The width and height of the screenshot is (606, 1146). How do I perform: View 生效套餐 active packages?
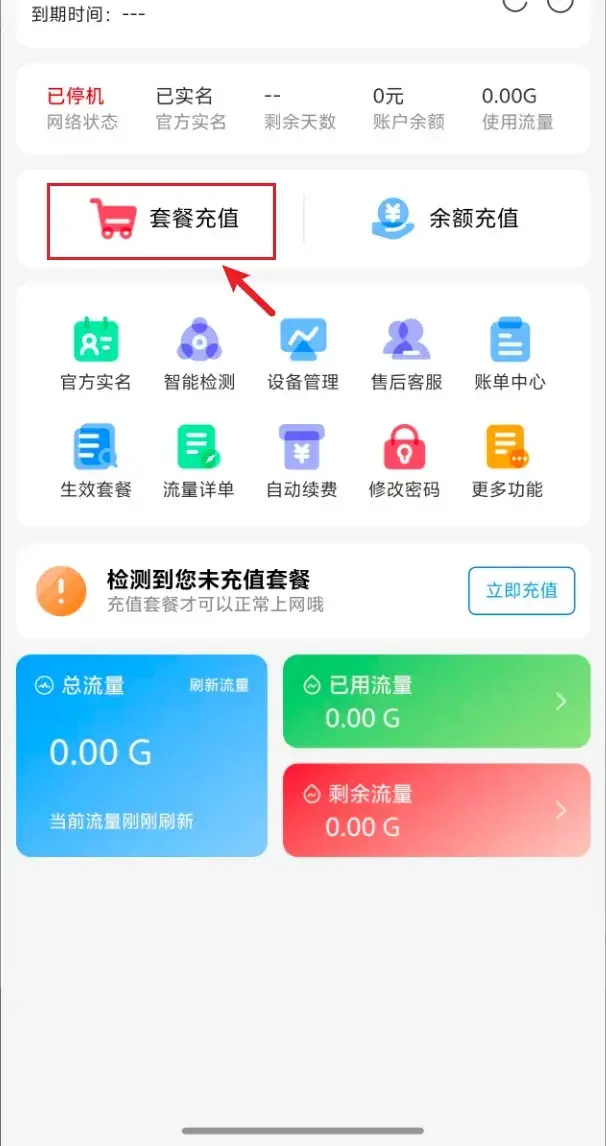96,462
